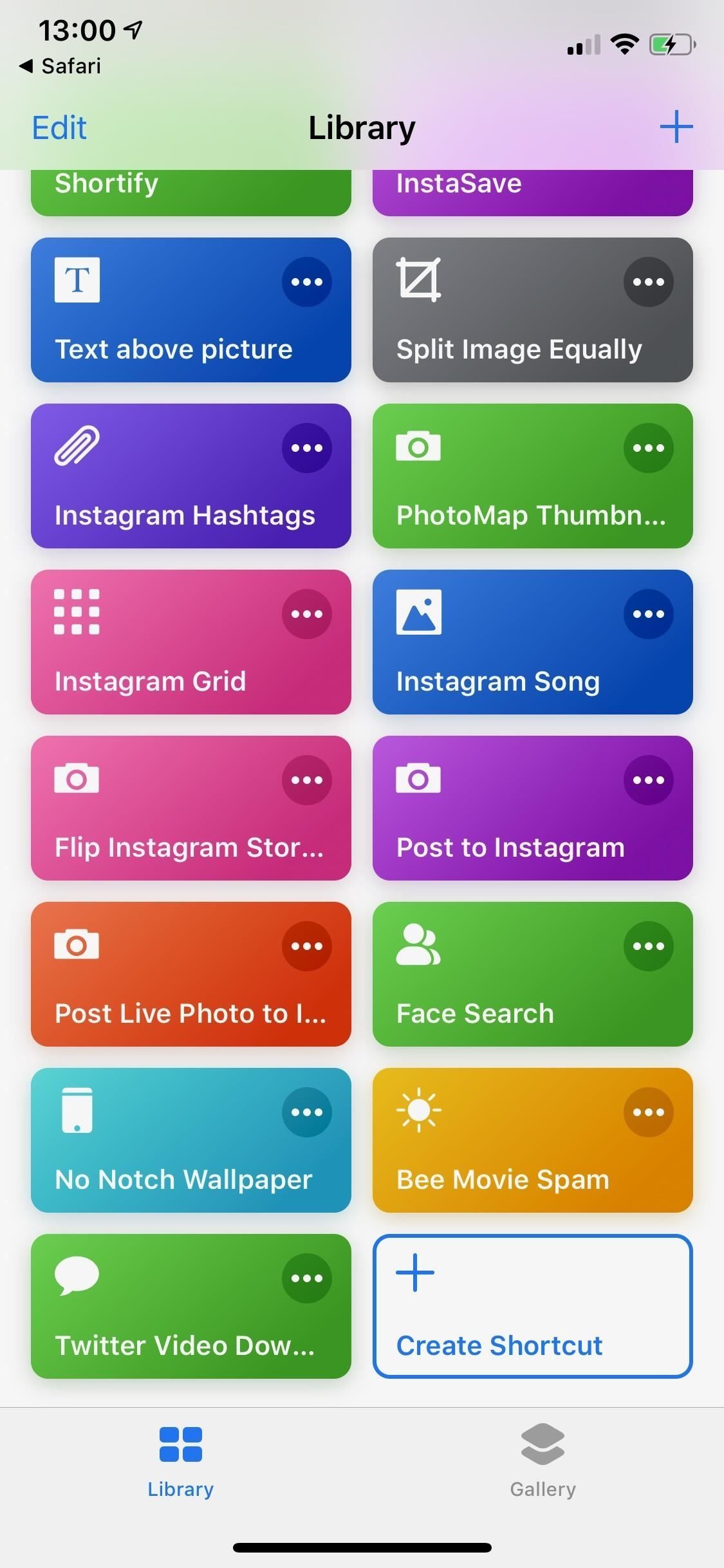Screen dimensions: 724x1568
Task: Open the Instagram Song three-dot menu
Action: (x=648, y=614)
